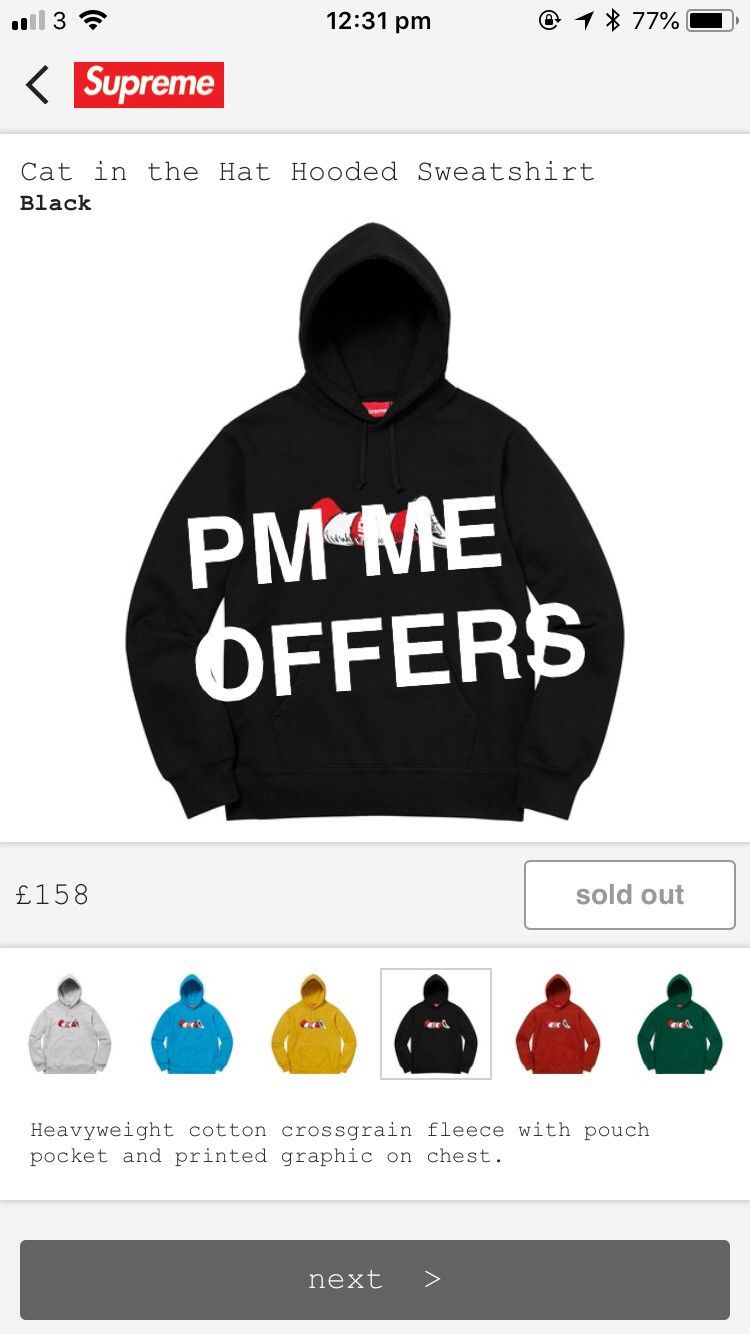Choose the blue hoodie colour
The image size is (750, 1334).
pos(192,1024)
